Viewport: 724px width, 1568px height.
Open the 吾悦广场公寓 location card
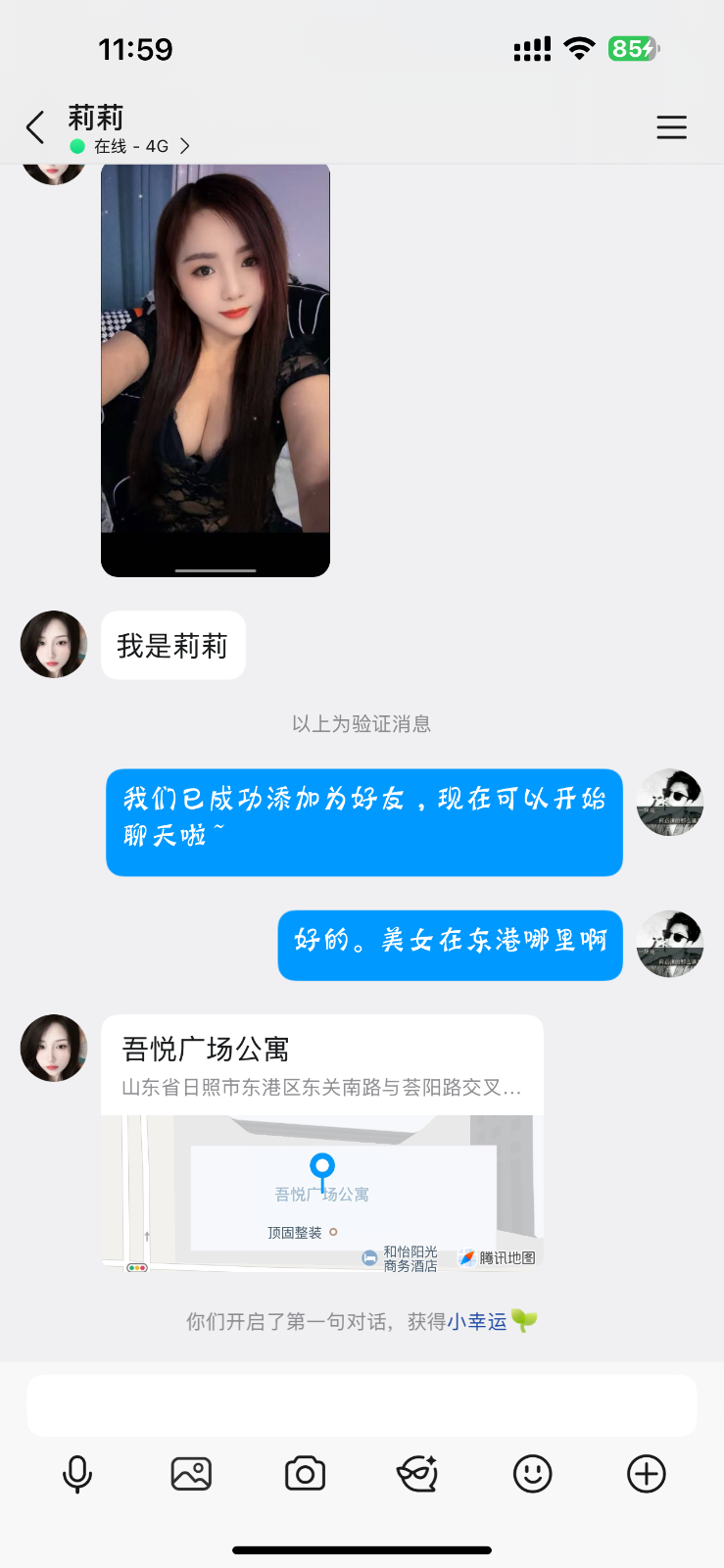click(x=322, y=1143)
